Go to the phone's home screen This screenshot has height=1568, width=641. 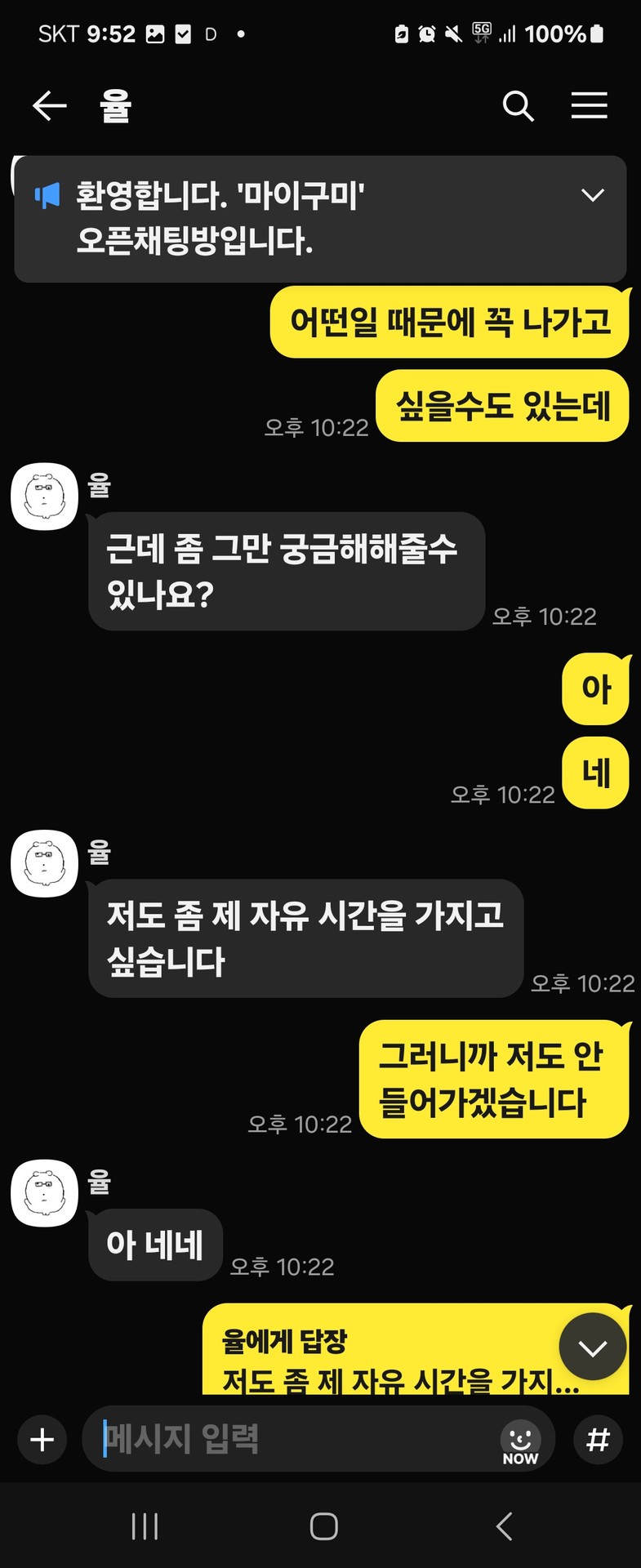pyautogui.click(x=323, y=1526)
